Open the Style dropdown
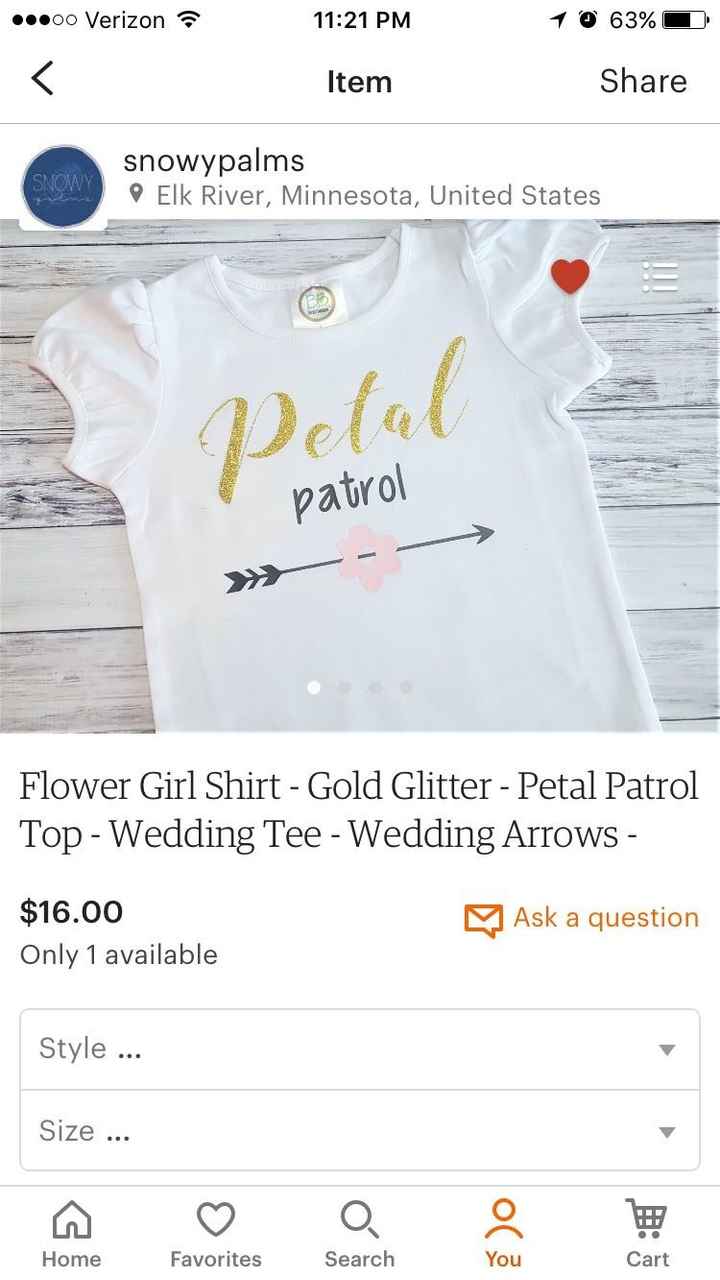The width and height of the screenshot is (720, 1280). pos(360,1048)
